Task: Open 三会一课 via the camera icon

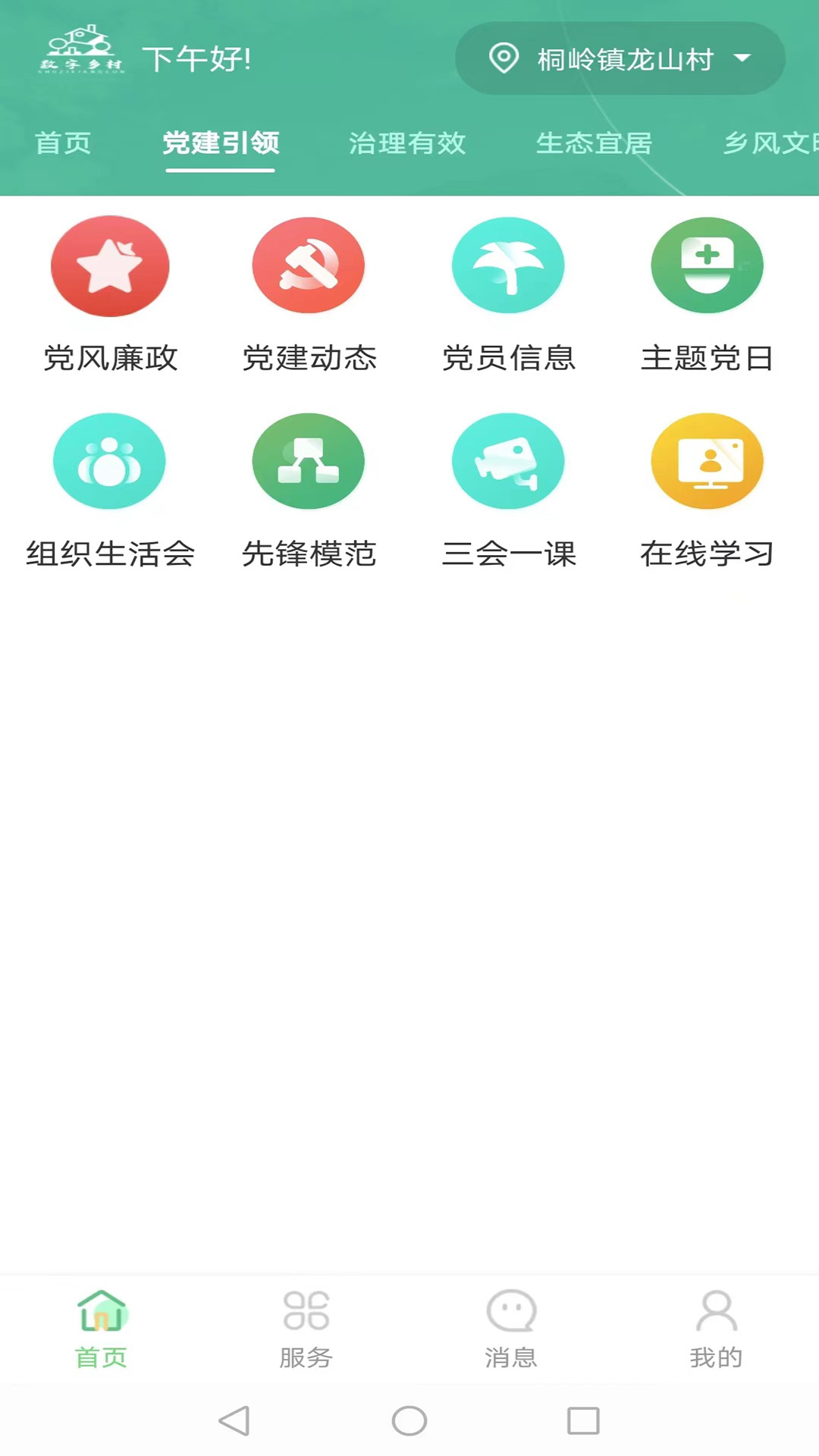Action: [508, 460]
